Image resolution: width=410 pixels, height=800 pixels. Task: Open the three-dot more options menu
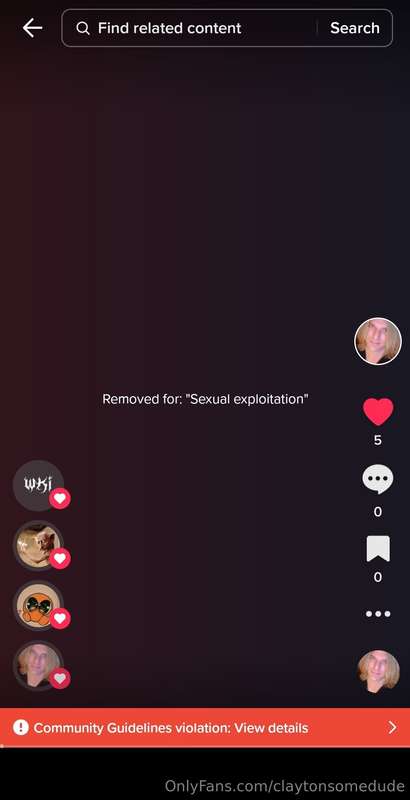[378, 614]
